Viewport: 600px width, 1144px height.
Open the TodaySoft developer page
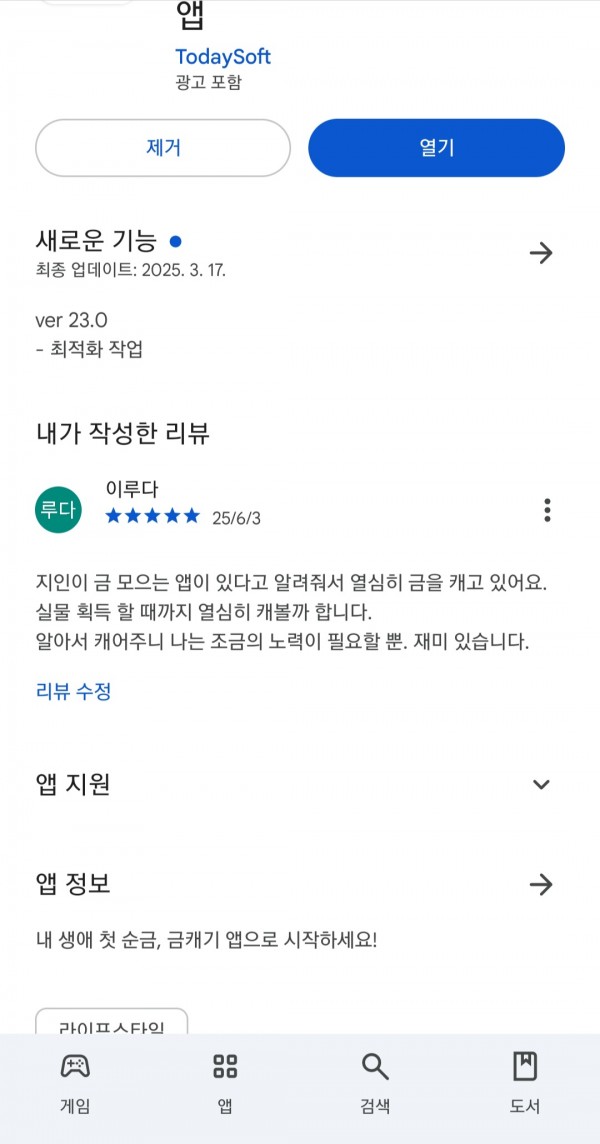(x=223, y=56)
